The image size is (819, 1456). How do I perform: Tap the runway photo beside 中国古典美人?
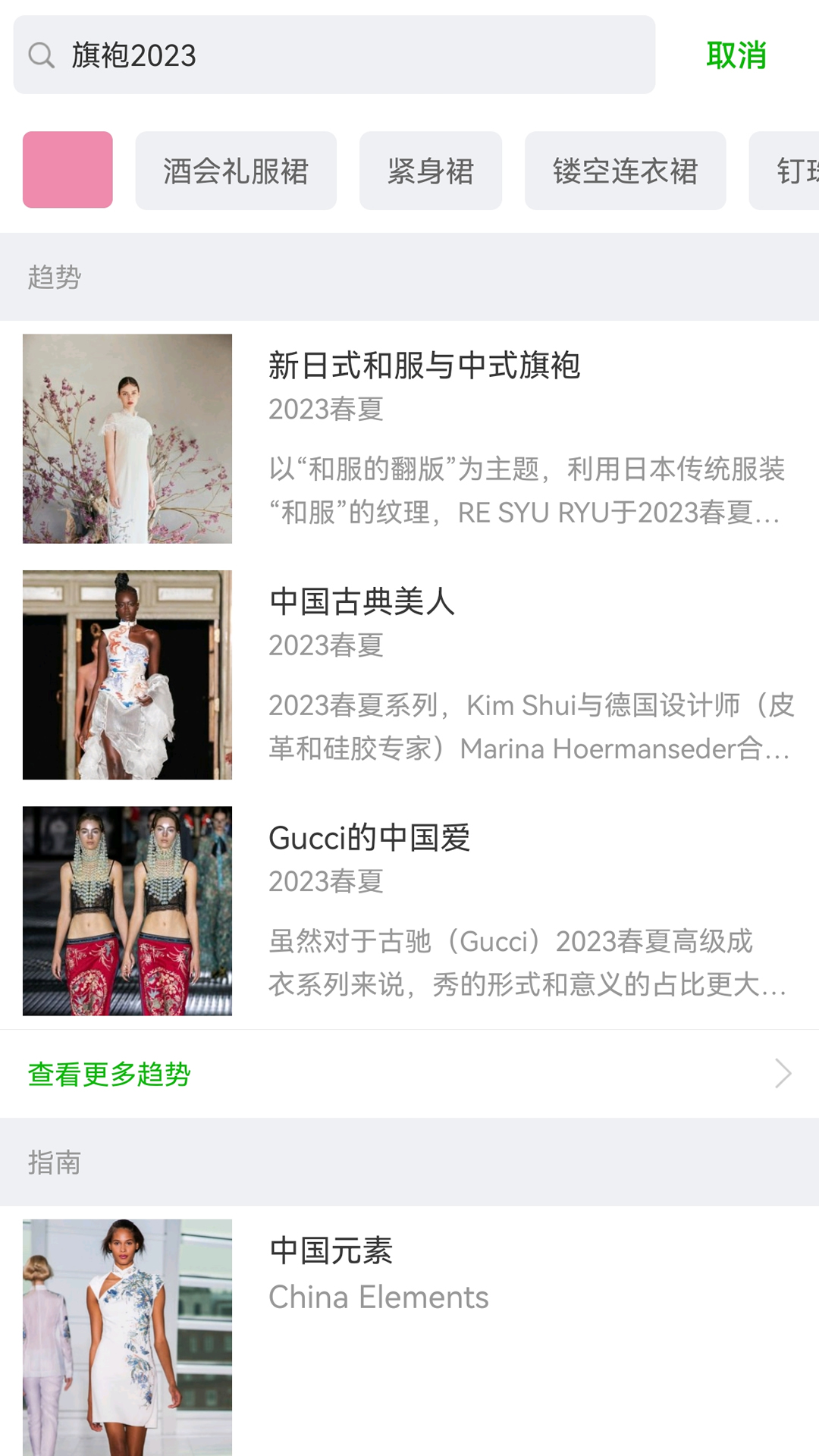[127, 675]
